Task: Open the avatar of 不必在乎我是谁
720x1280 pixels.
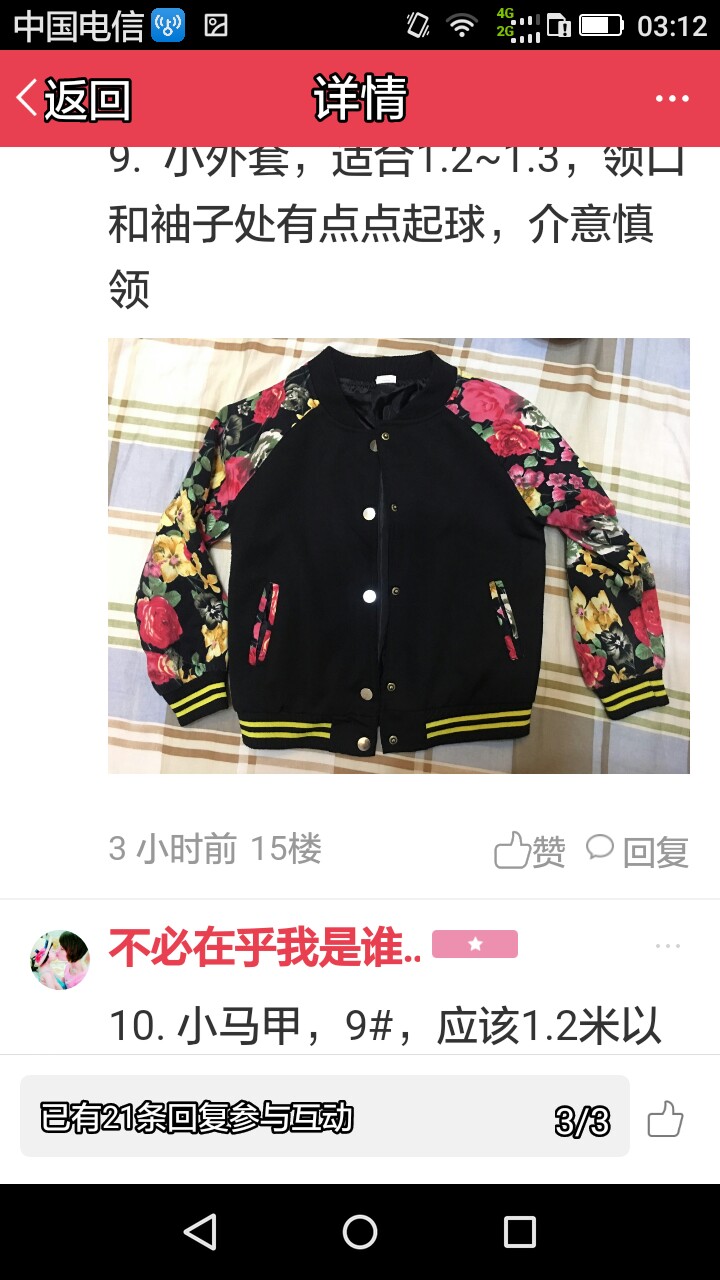Action: click(x=60, y=959)
